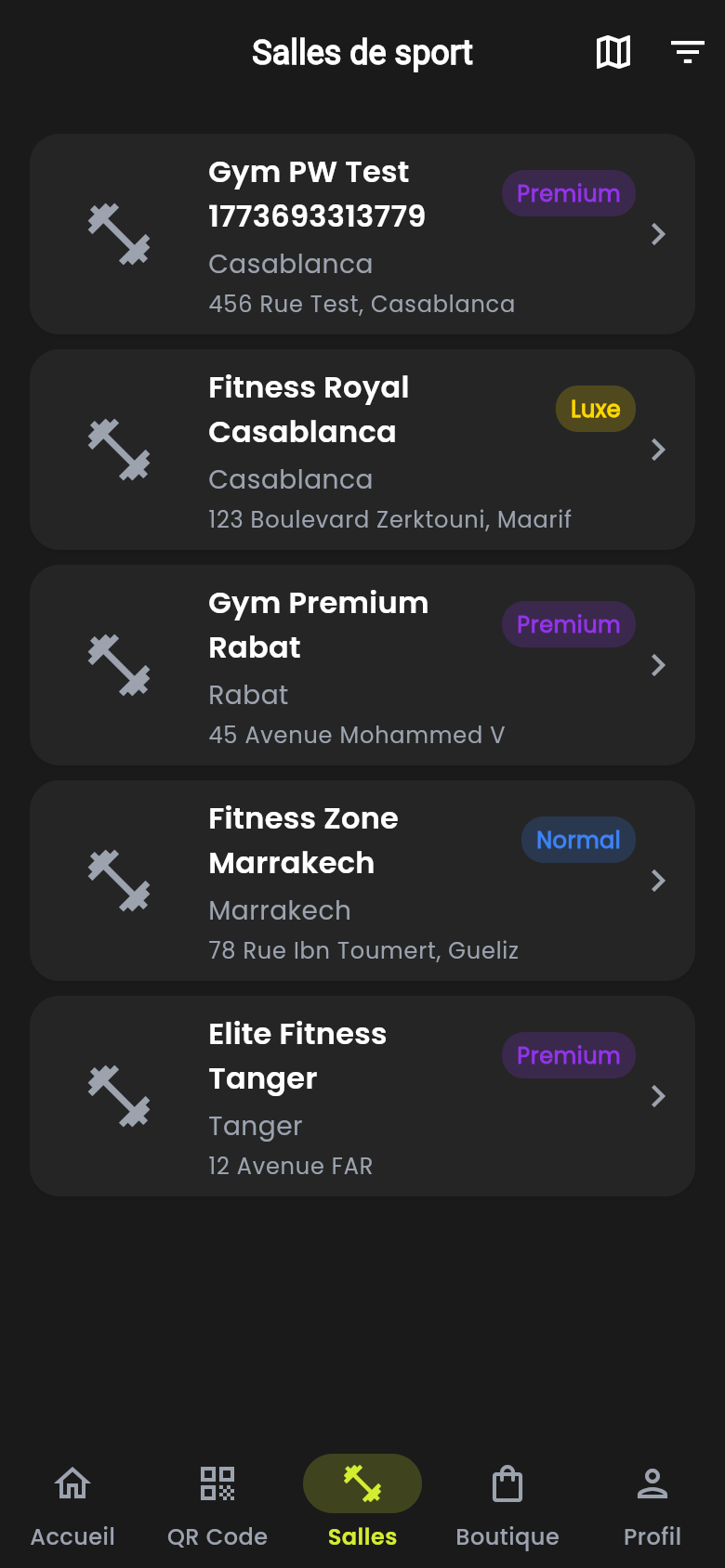Switch to the Profil tab
The width and height of the screenshot is (725, 1568).
click(652, 1503)
